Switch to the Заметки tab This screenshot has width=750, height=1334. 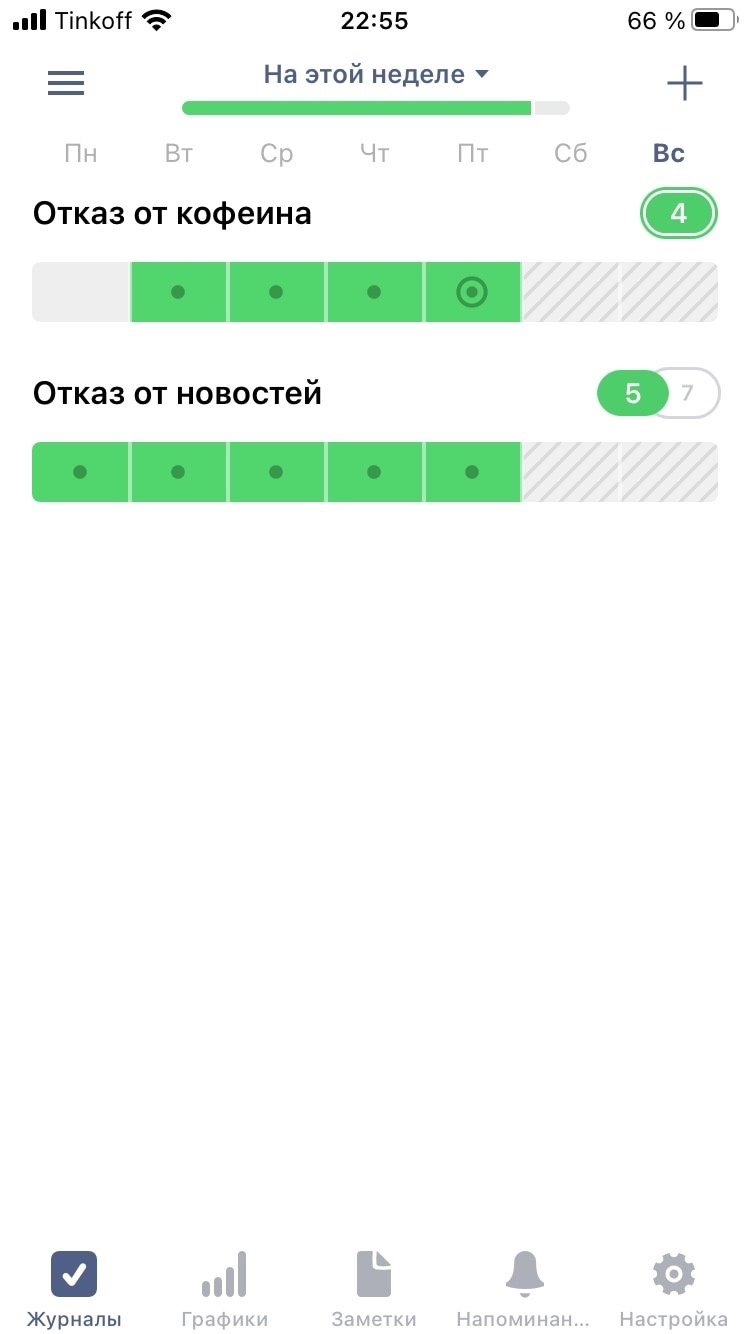click(374, 1289)
